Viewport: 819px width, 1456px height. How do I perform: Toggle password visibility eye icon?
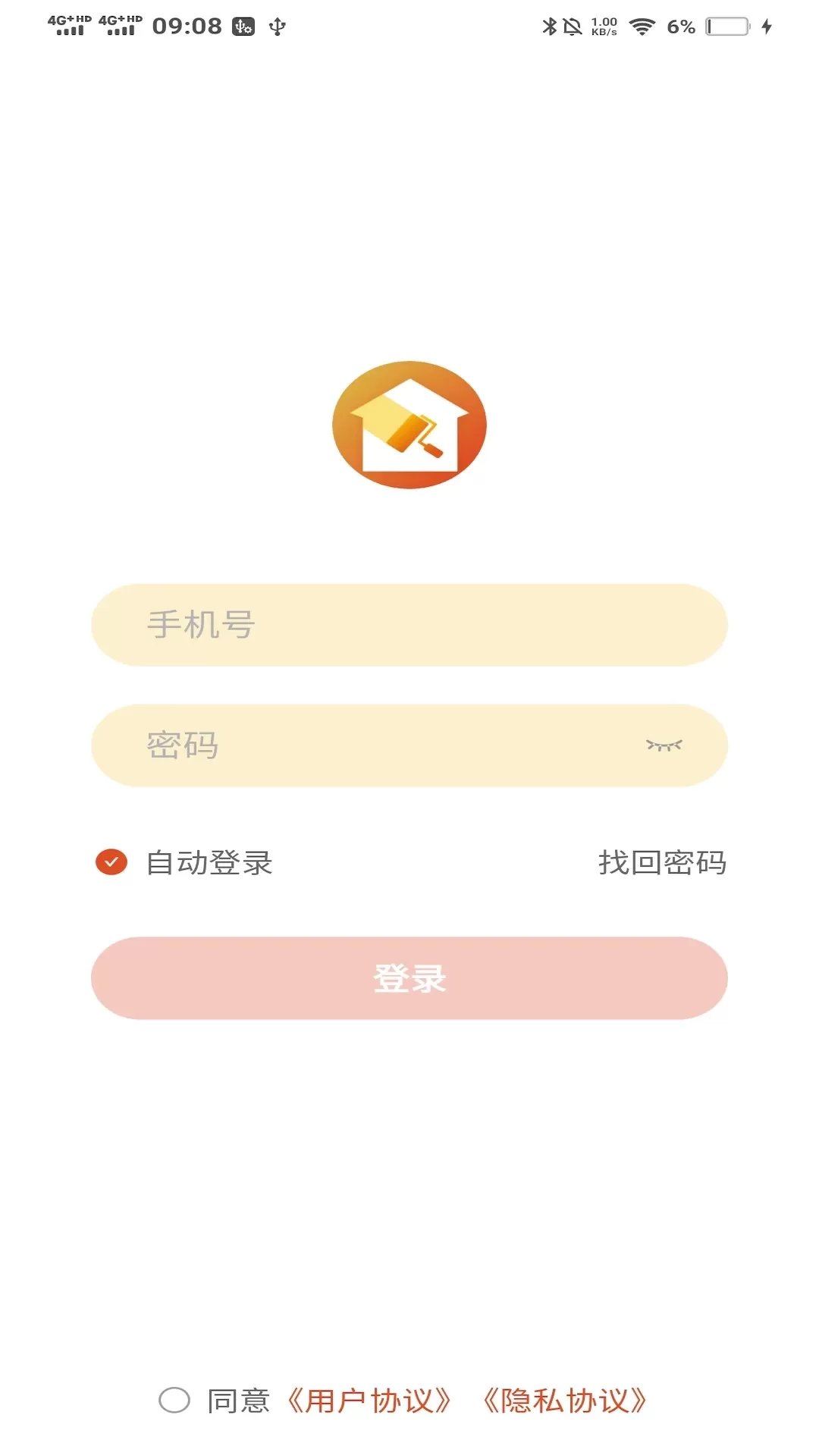coord(664,745)
